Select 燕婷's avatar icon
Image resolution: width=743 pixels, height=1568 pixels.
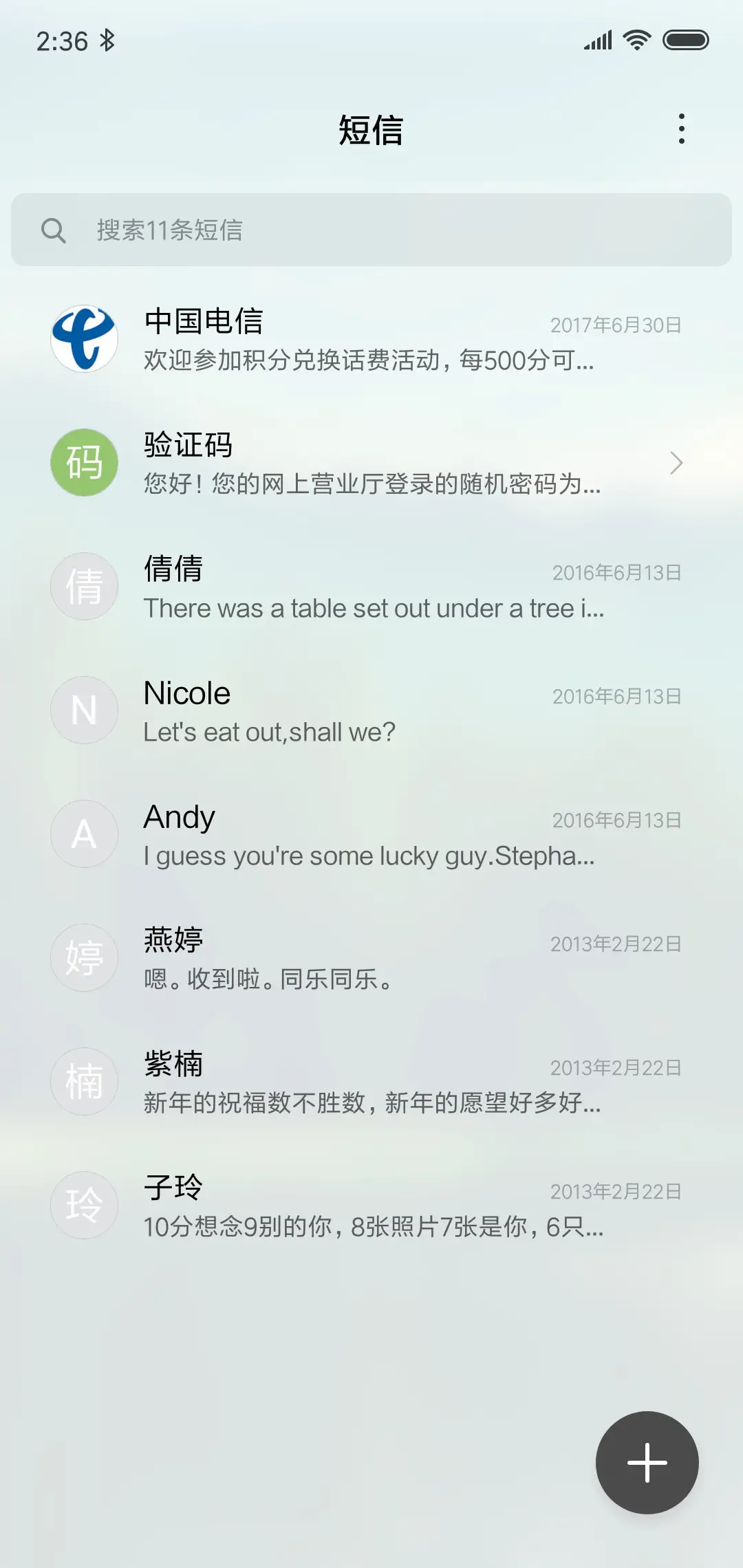(84, 957)
